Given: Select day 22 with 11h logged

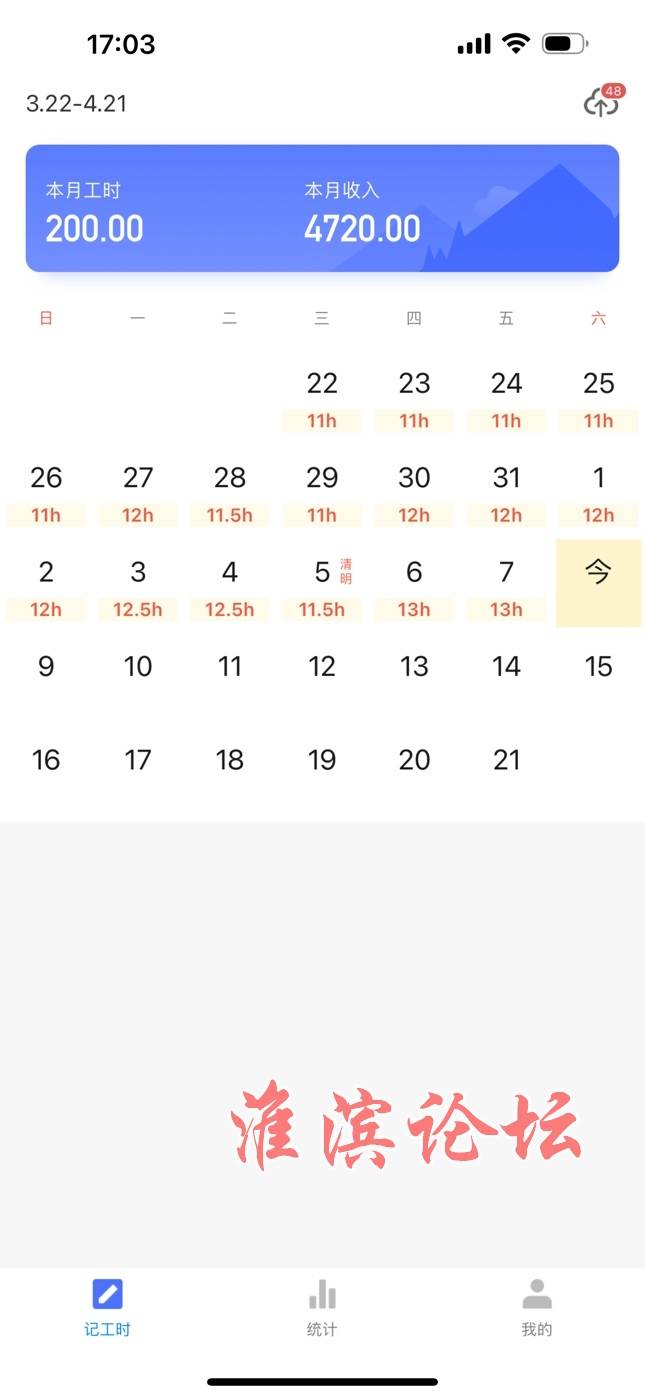Looking at the screenshot, I should tap(322, 398).
